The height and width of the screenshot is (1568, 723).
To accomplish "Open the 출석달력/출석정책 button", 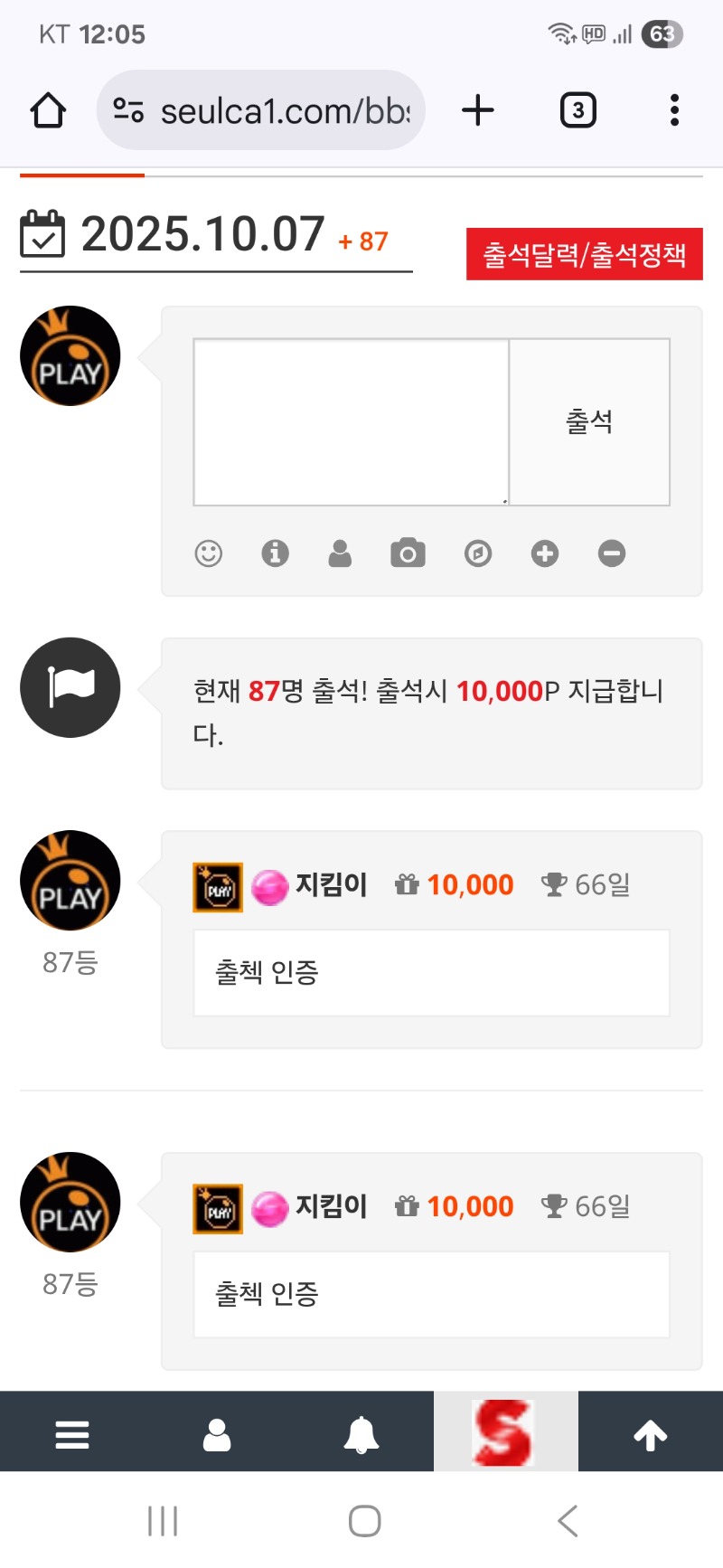I will (x=584, y=254).
